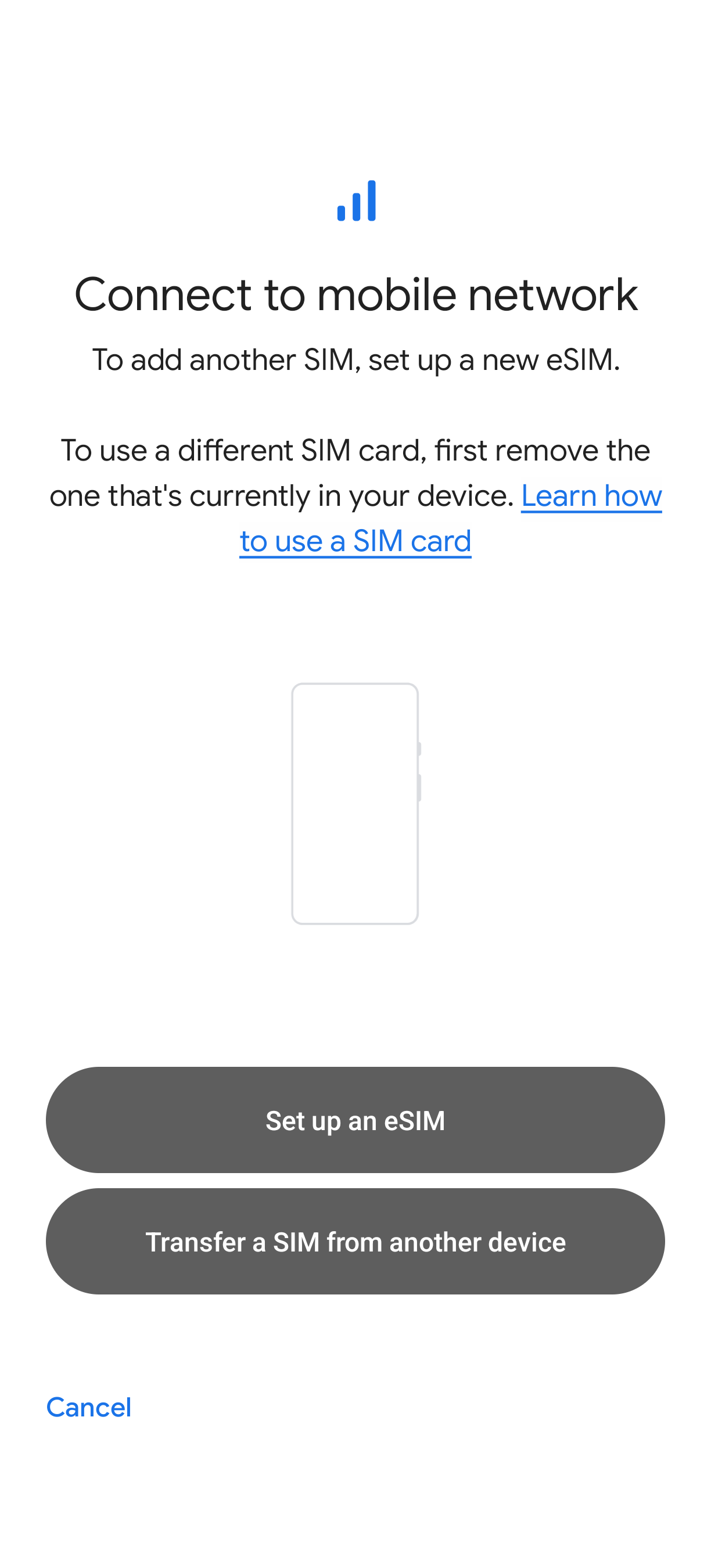
Task: Cancel the mobile network setup
Action: coord(89,1407)
